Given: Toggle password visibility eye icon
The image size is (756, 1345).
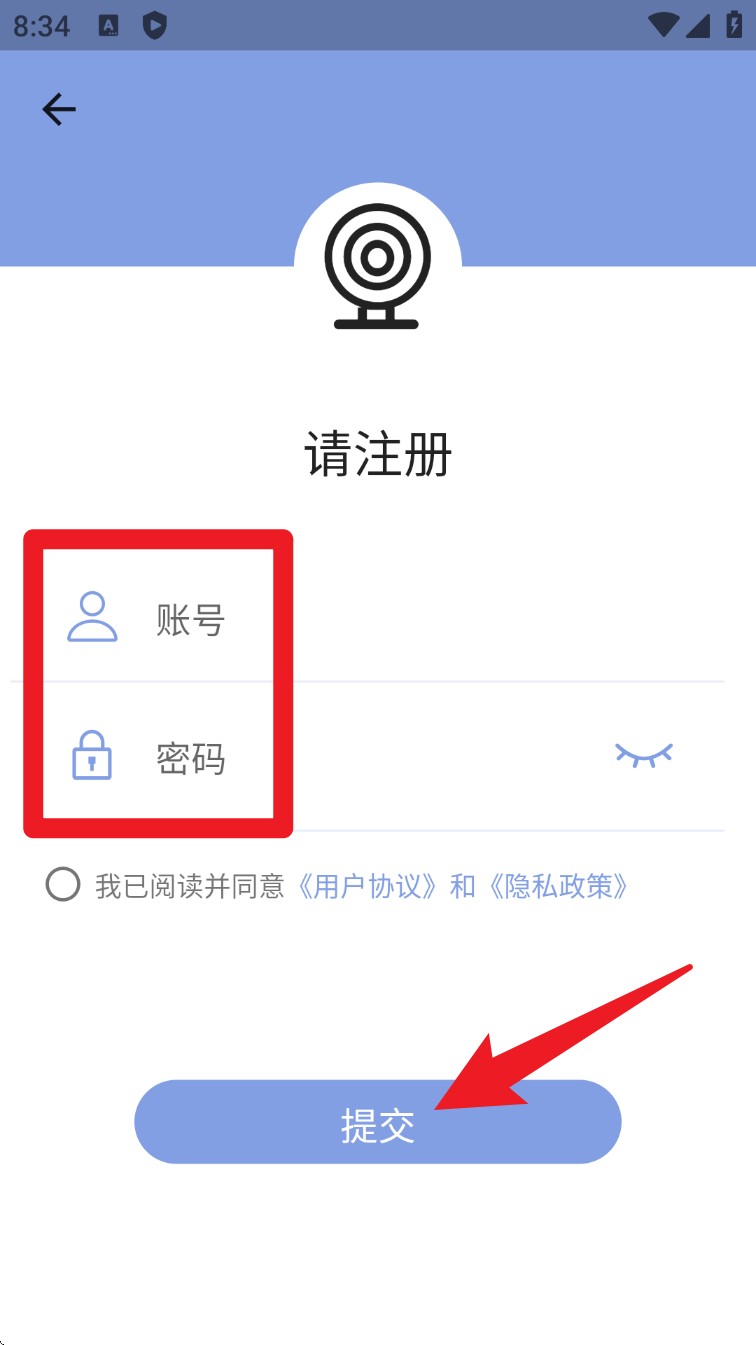Looking at the screenshot, I should pyautogui.click(x=643, y=755).
